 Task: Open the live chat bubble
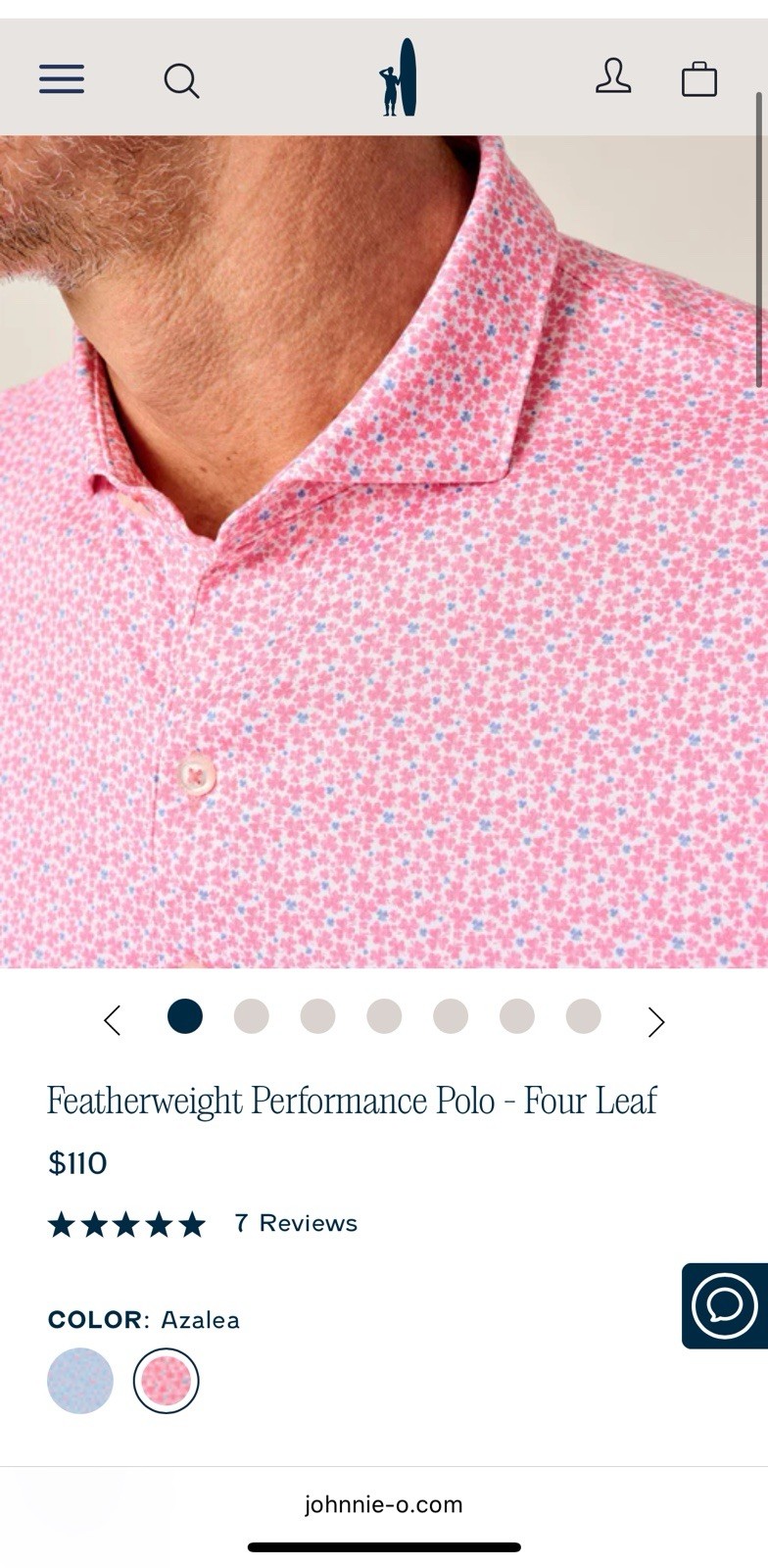724,1305
